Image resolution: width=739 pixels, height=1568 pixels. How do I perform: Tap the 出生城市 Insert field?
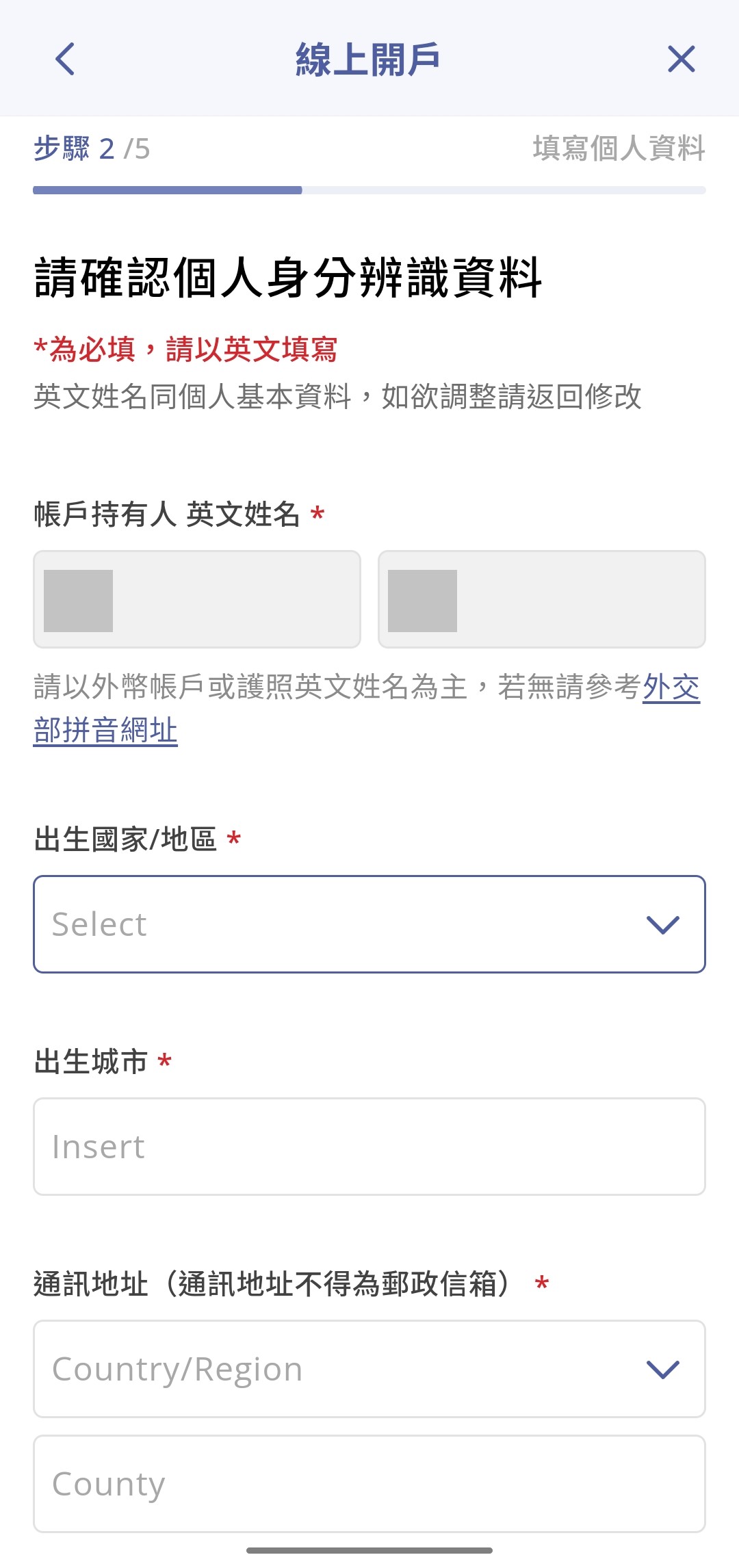[369, 1147]
